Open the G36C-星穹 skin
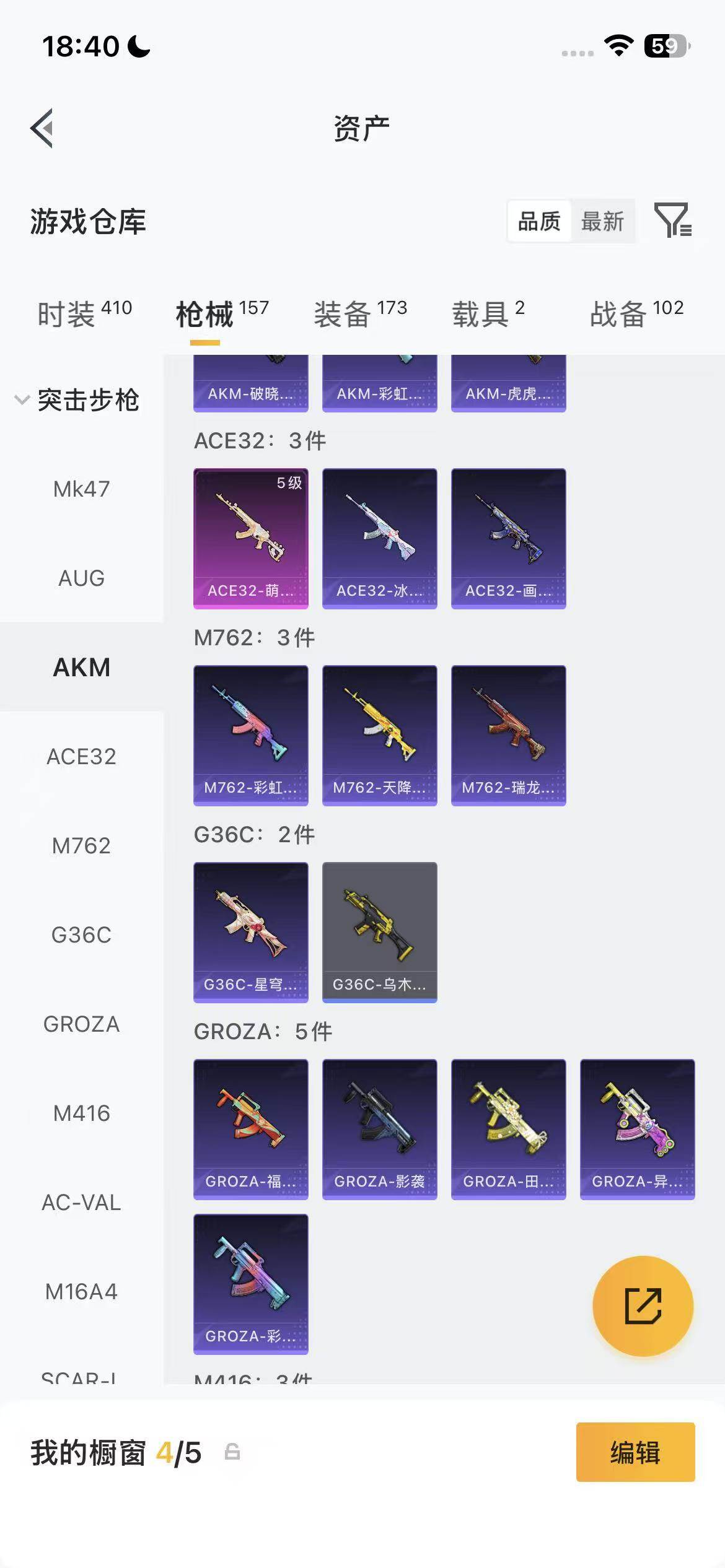 (250, 932)
